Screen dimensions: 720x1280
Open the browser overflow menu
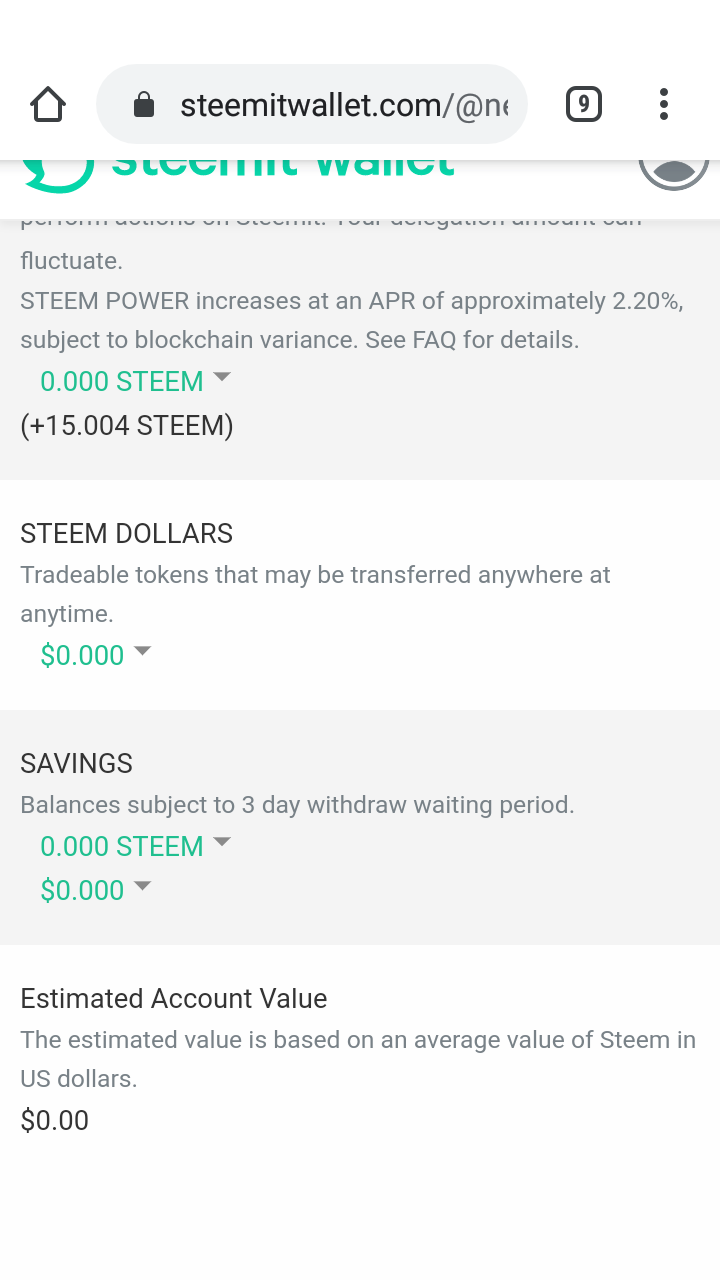click(663, 104)
